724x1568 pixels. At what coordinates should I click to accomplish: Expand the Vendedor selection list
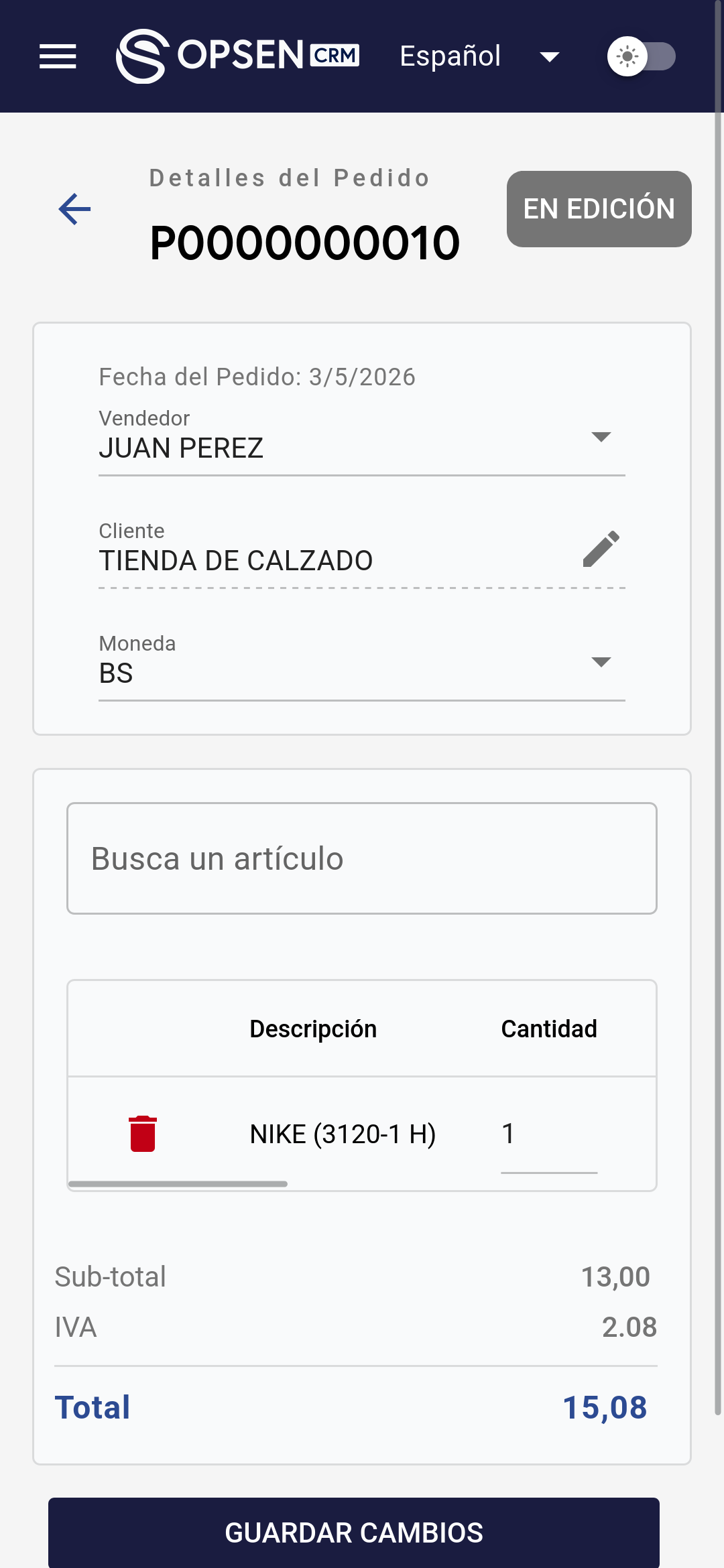pos(602,437)
